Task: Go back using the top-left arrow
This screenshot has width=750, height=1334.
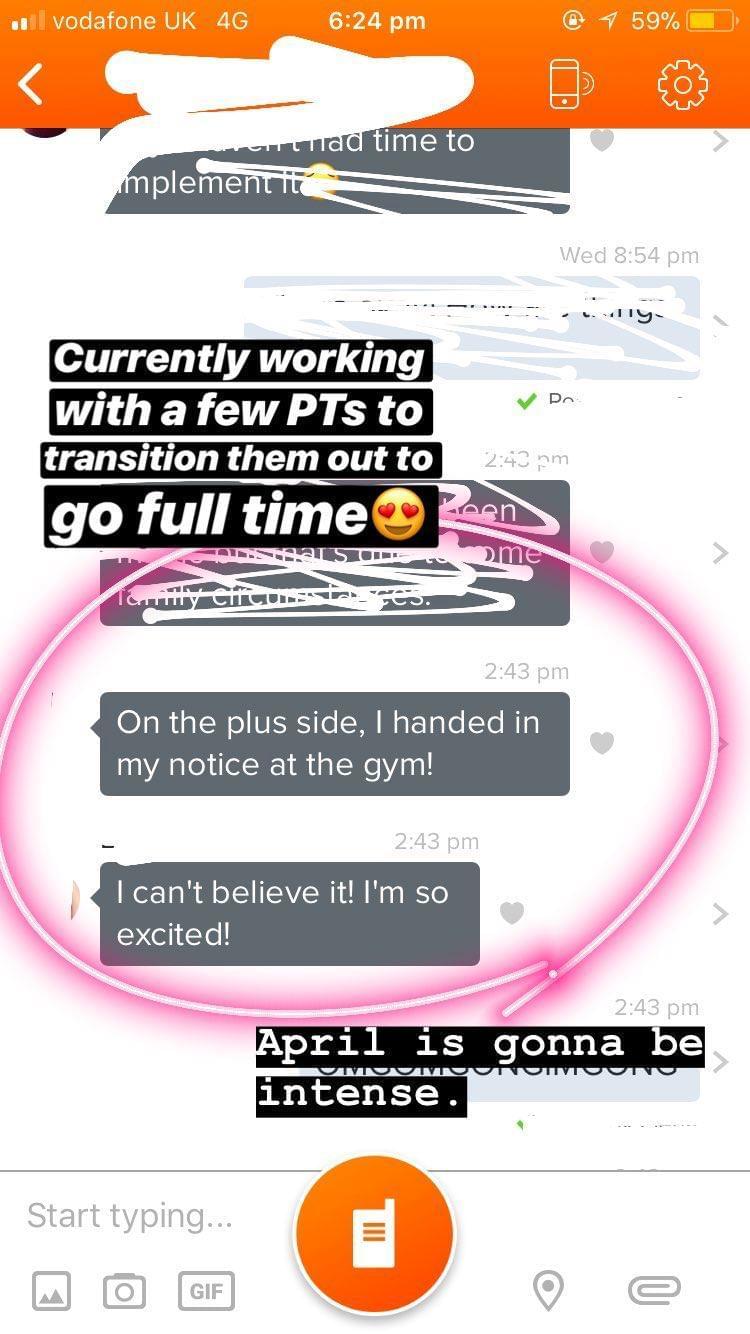Action: (x=32, y=85)
